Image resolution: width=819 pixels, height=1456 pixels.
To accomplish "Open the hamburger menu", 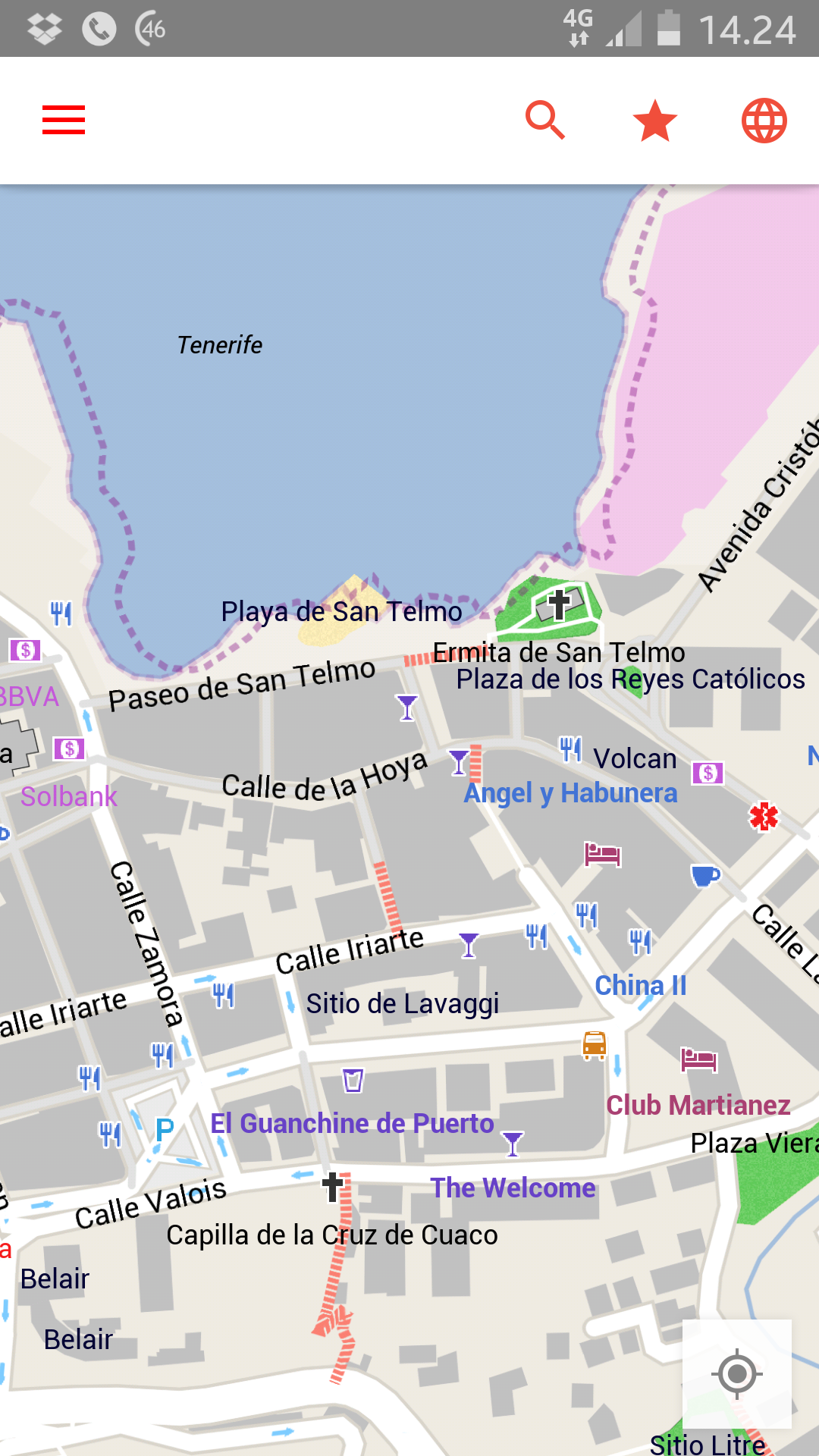I will (x=64, y=120).
